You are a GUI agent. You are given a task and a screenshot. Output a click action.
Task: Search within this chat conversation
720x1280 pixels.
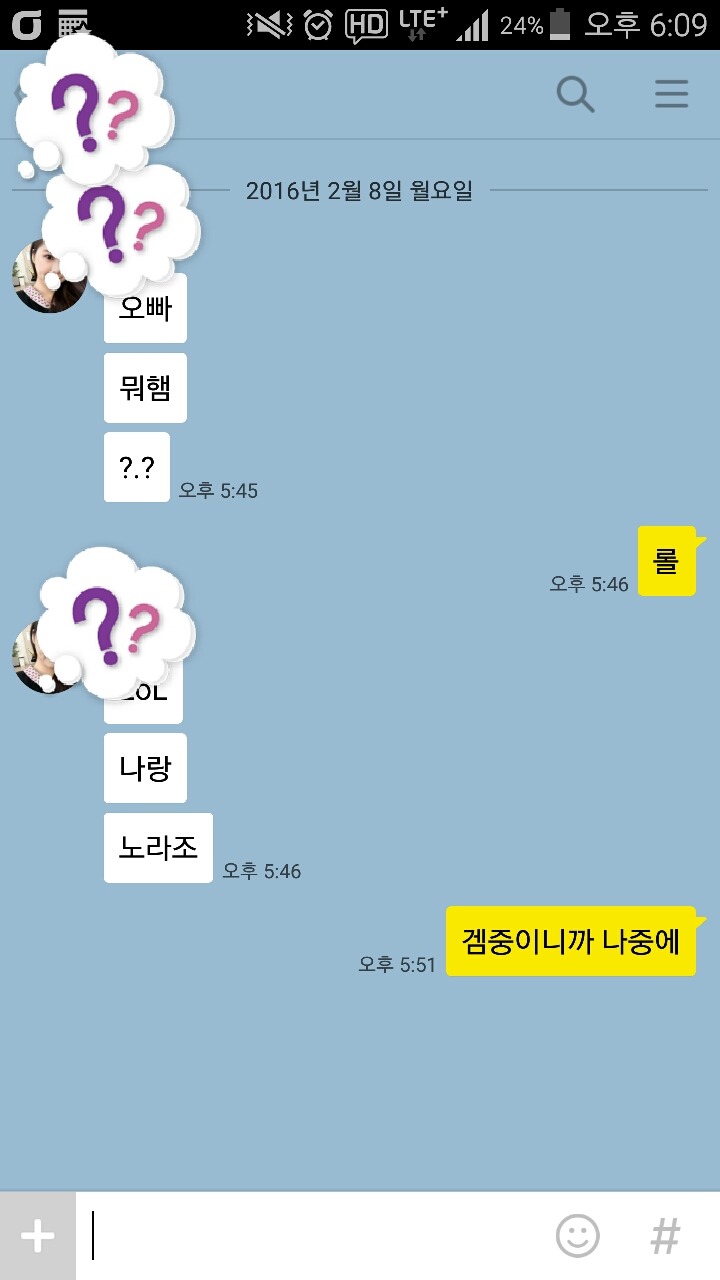(x=575, y=95)
